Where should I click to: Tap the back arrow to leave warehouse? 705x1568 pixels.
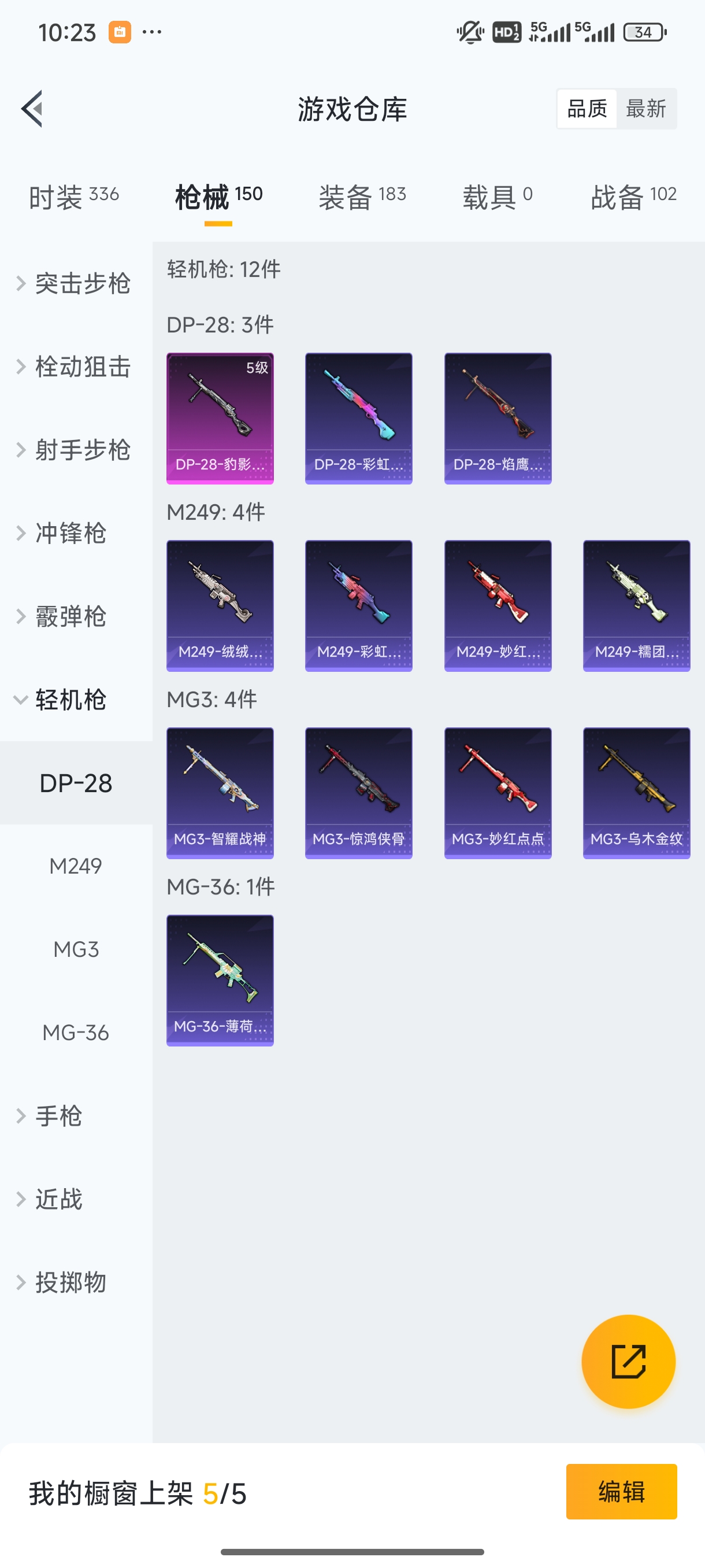click(x=32, y=108)
